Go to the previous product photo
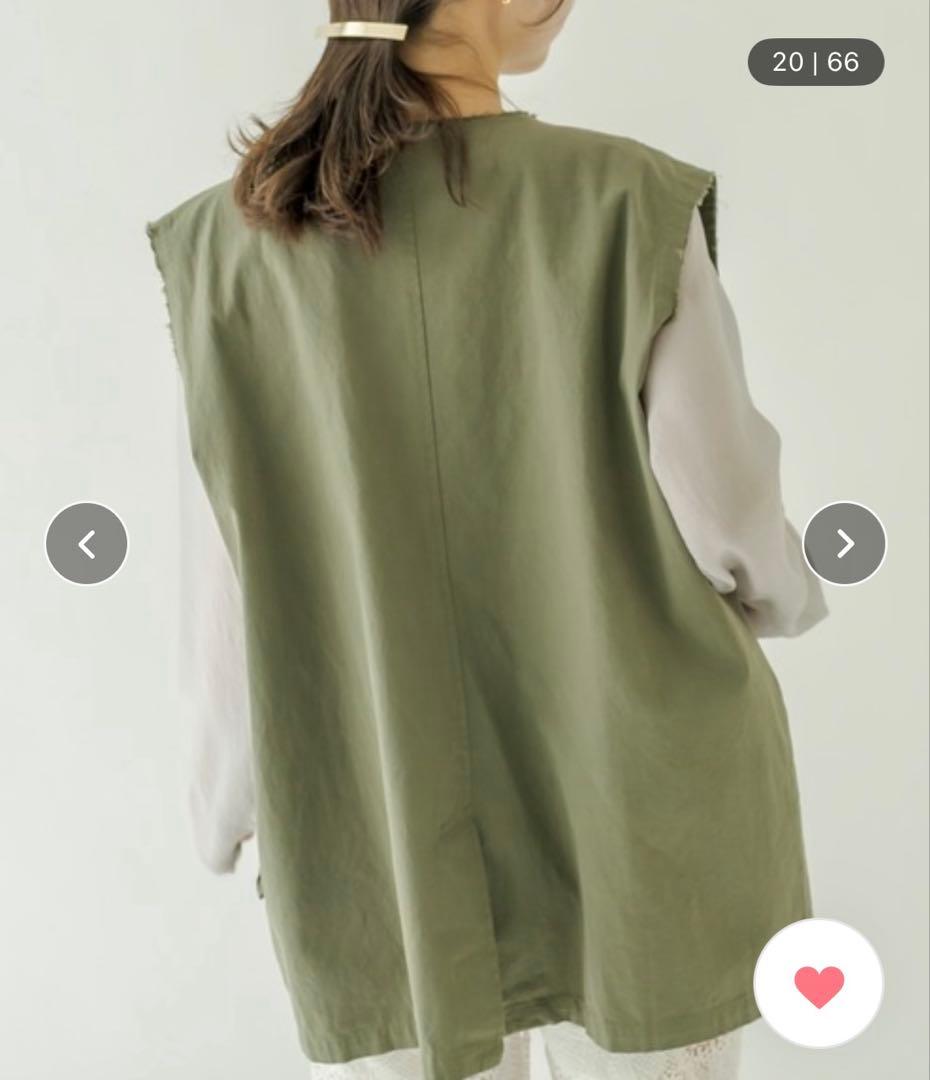This screenshot has width=930, height=1080. pos(87,544)
